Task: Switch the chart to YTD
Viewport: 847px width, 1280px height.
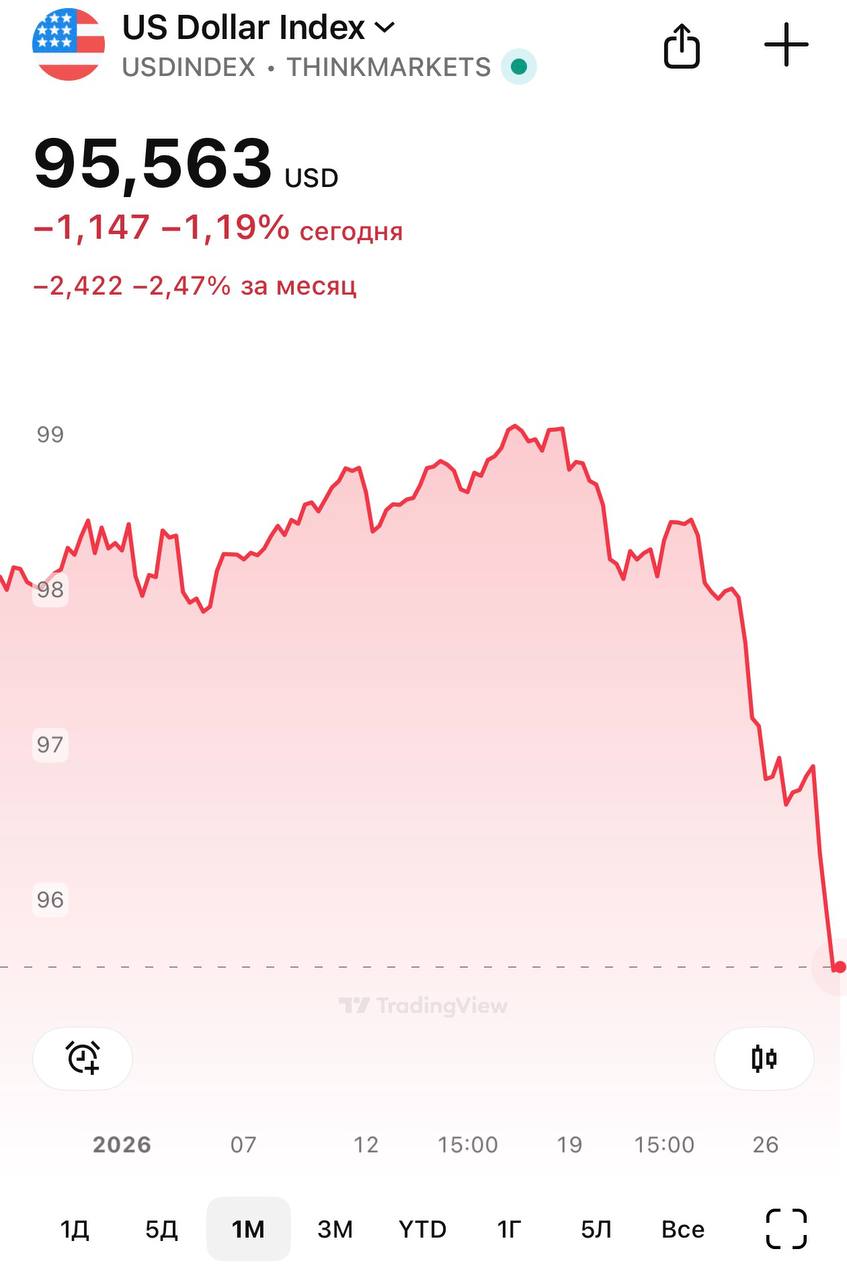Action: [422, 1229]
